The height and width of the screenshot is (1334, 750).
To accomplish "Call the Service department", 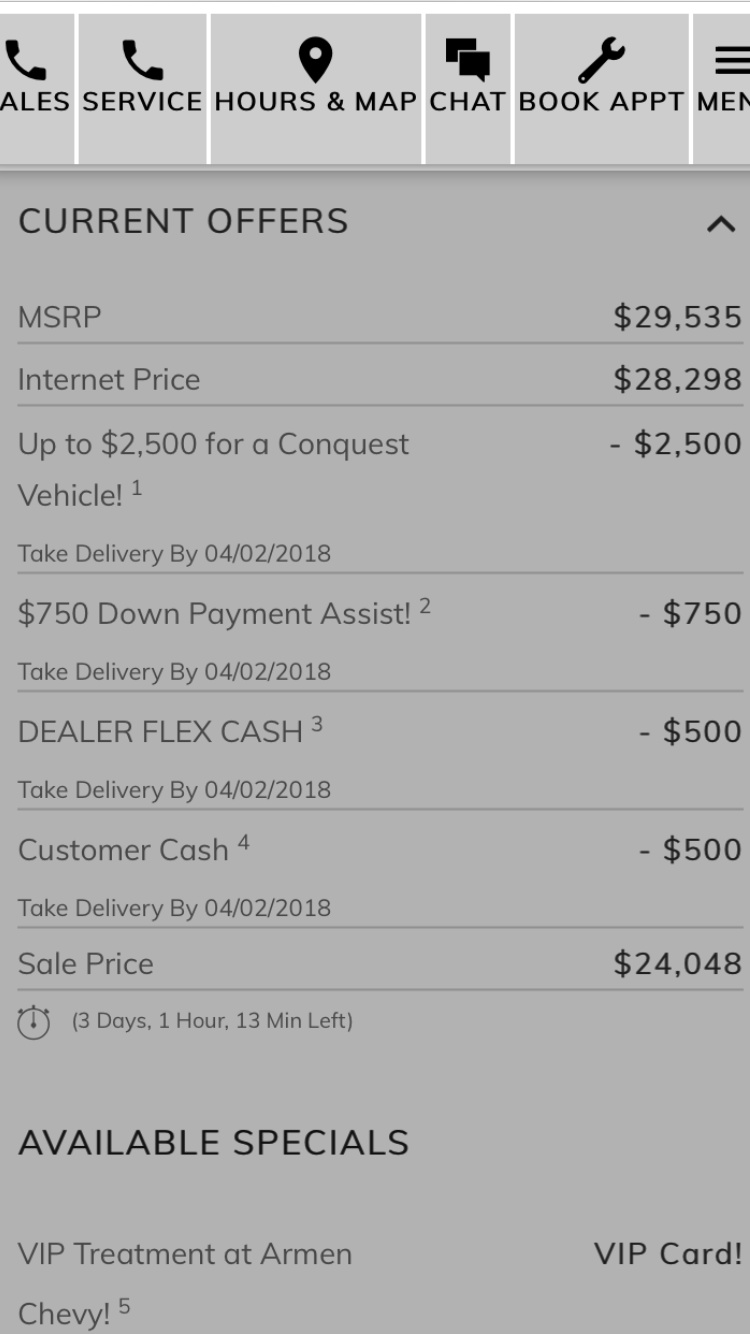I will pos(142,88).
